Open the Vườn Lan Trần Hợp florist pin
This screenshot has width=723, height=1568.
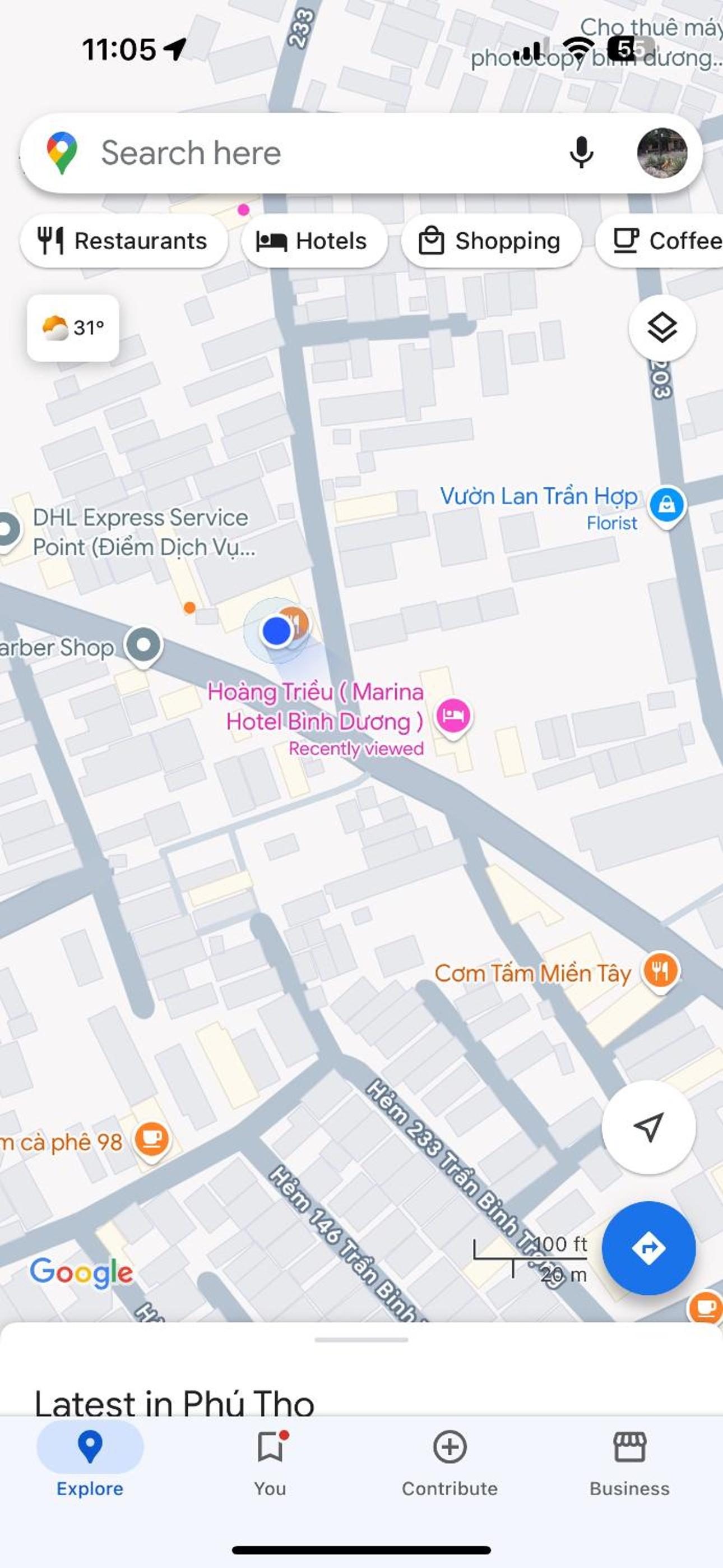point(666,505)
